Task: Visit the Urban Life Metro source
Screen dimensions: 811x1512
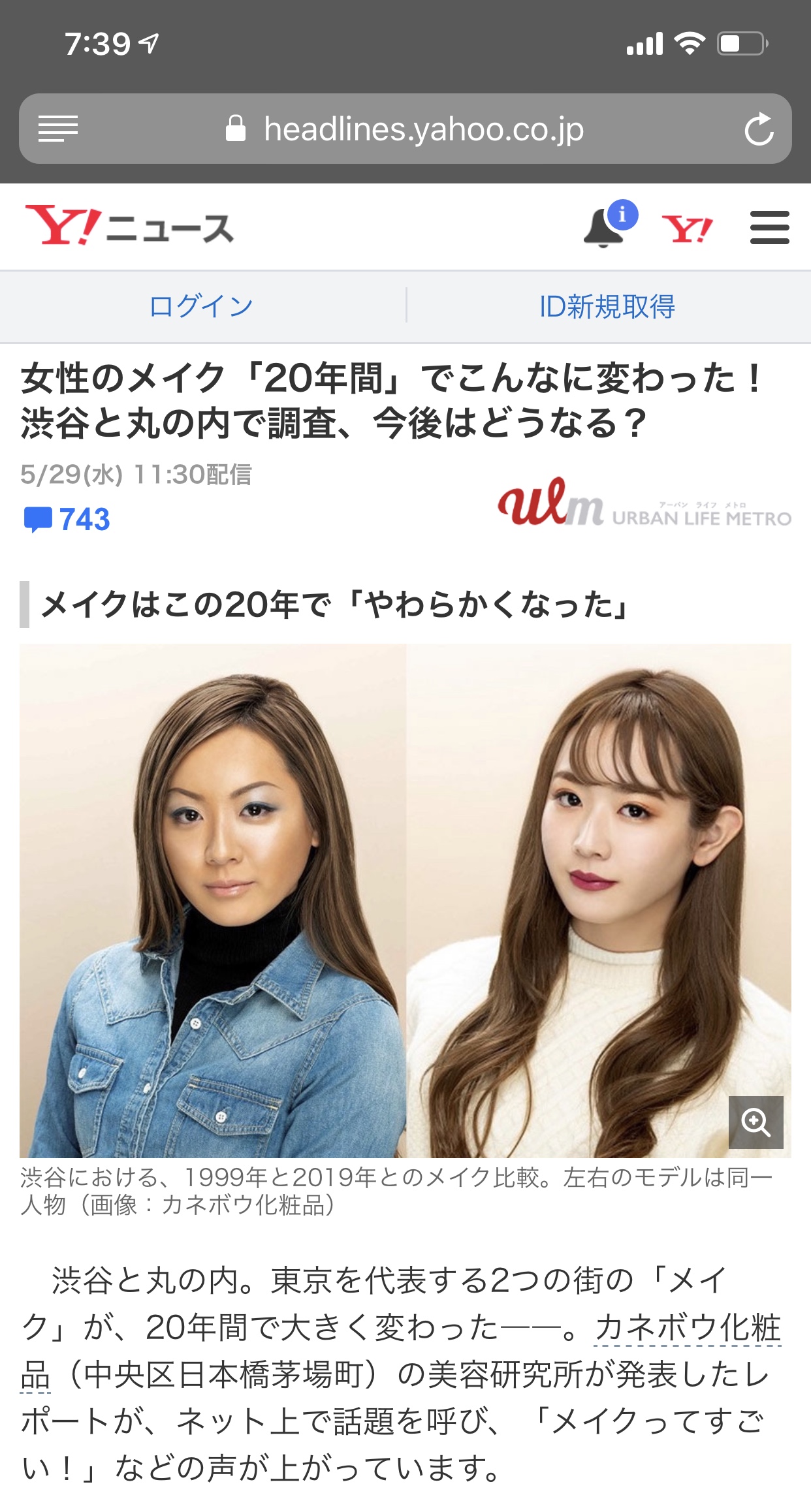Action: pyautogui.click(x=644, y=506)
